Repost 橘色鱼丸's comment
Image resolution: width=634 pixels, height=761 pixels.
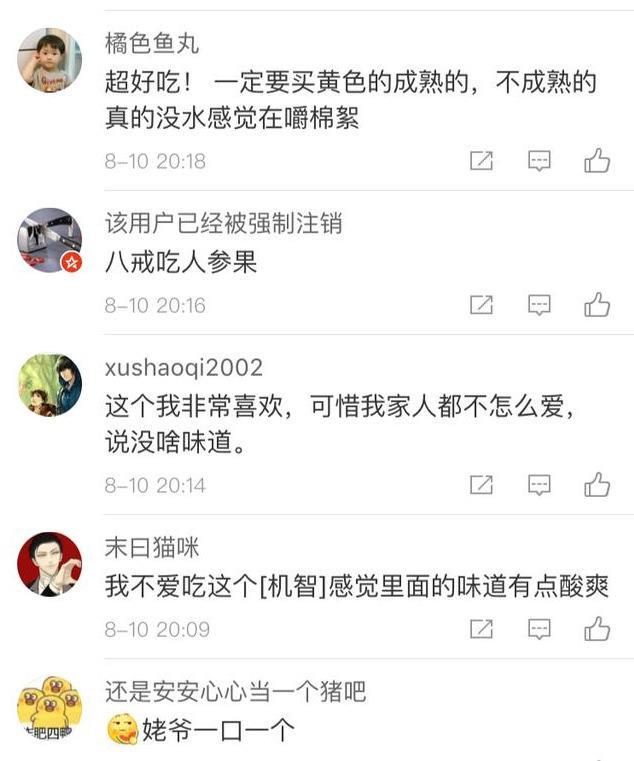tap(481, 160)
